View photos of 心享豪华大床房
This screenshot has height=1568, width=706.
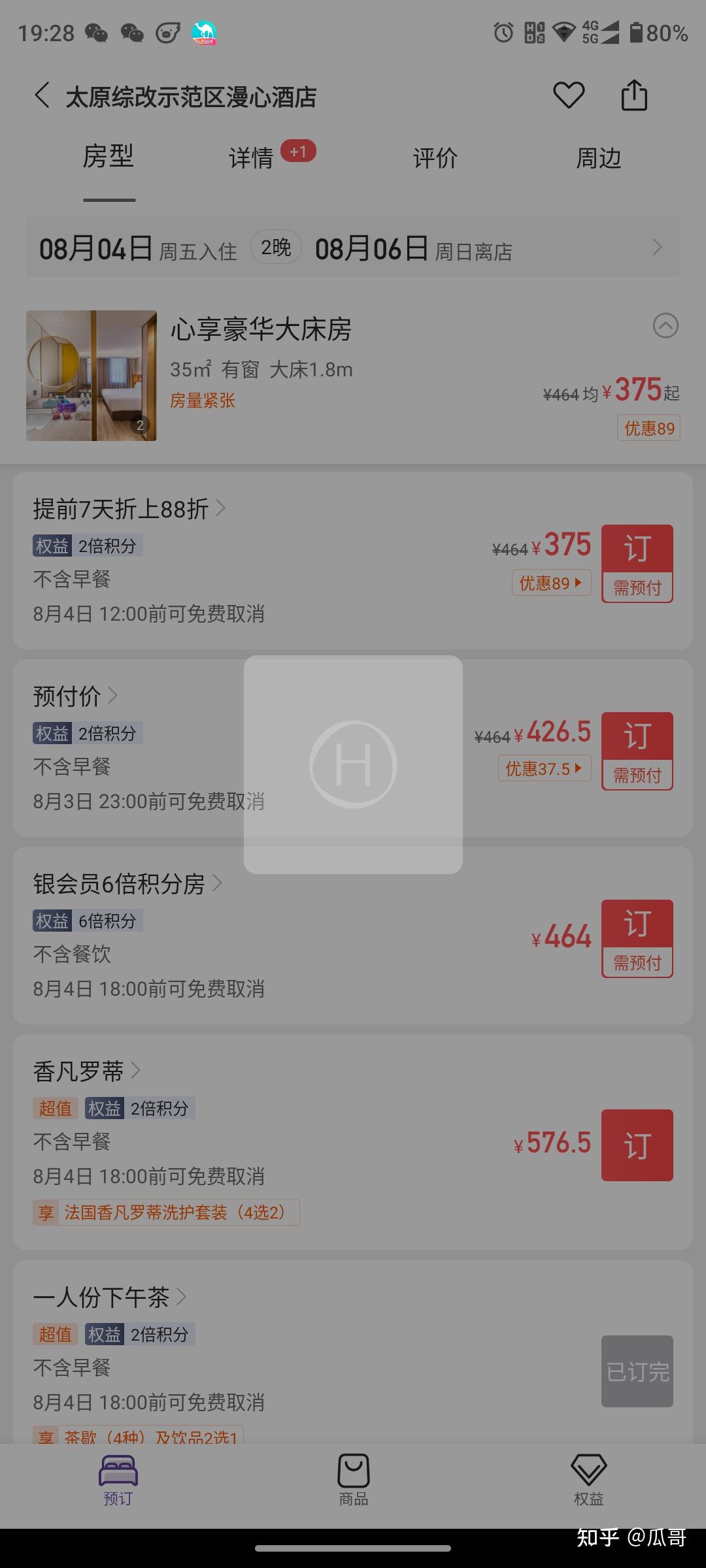[92, 376]
